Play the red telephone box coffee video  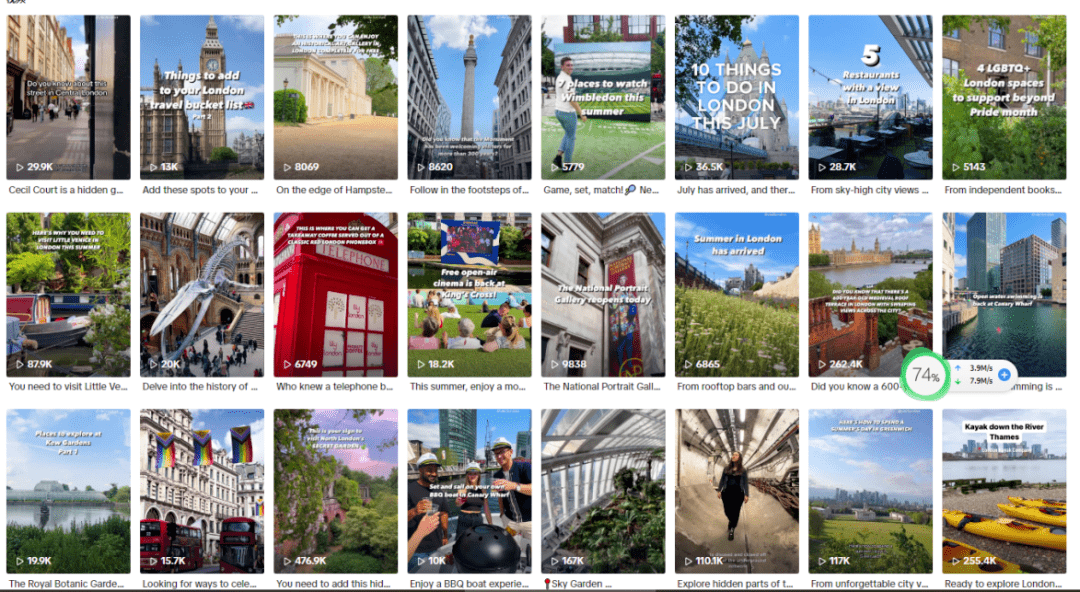pyautogui.click(x=336, y=294)
